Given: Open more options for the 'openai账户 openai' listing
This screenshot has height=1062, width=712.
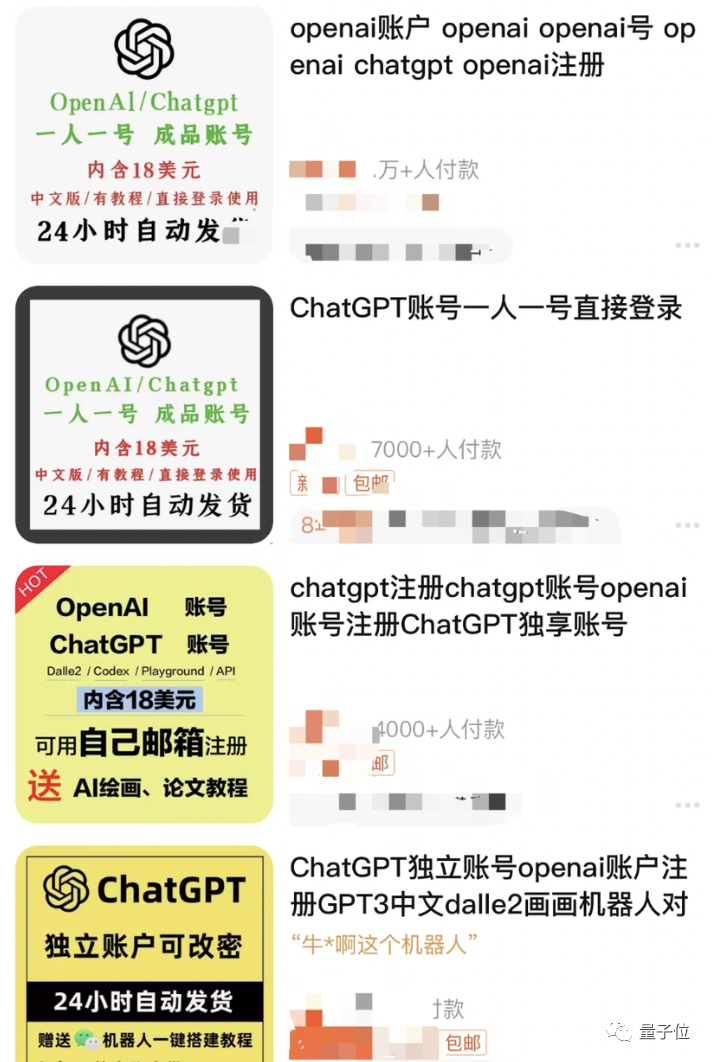Looking at the screenshot, I should 687,245.
